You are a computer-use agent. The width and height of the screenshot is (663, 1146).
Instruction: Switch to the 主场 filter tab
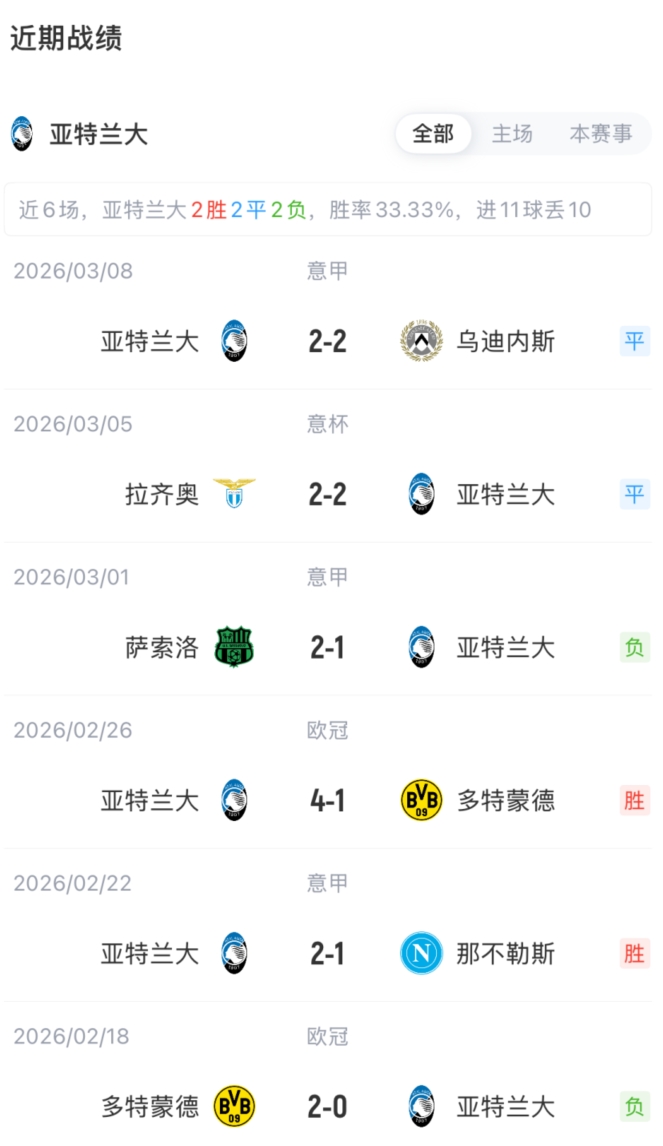(512, 134)
